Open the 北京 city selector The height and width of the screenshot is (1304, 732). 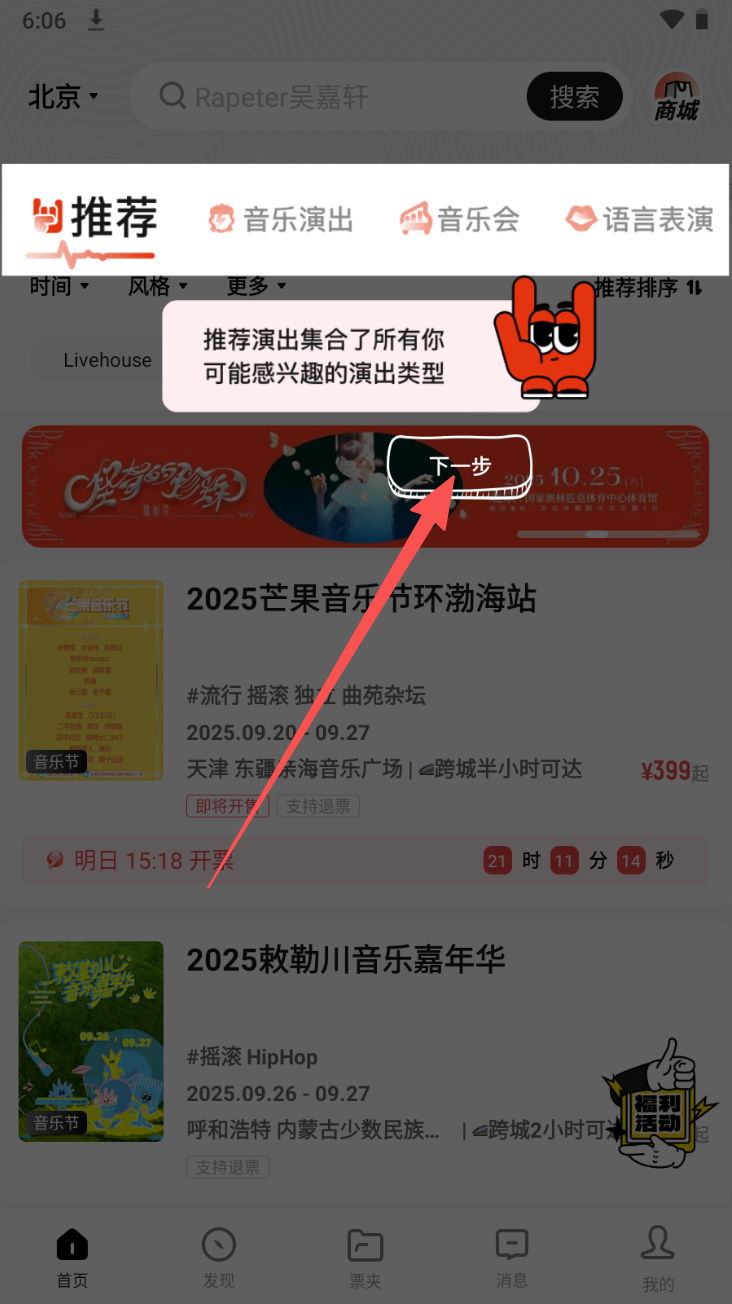pyautogui.click(x=64, y=97)
